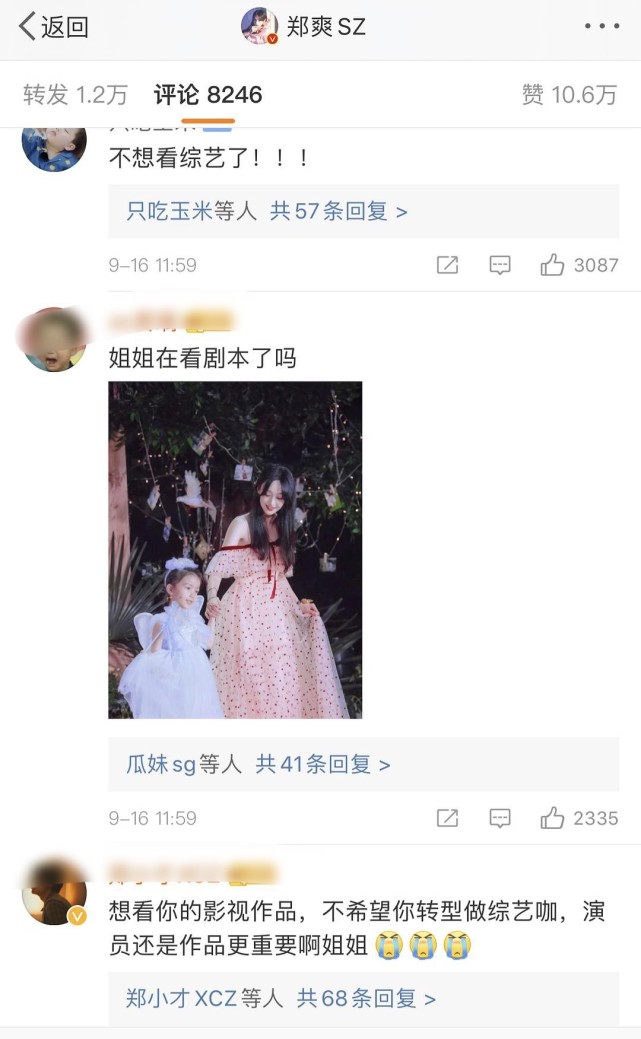Image resolution: width=641 pixels, height=1039 pixels.
Task: Go back with the 返回 button
Action: click(x=54, y=27)
